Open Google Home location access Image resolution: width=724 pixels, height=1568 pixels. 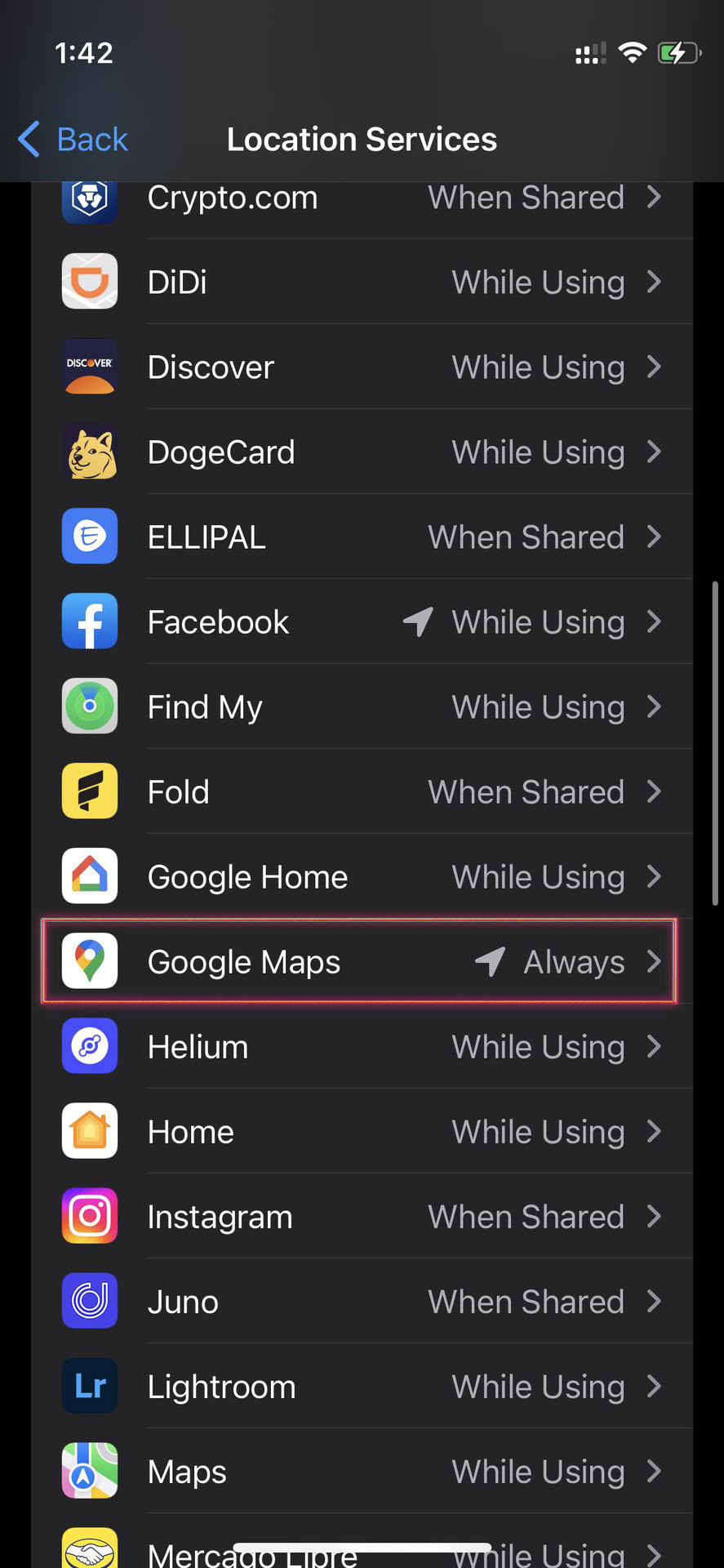tap(362, 876)
